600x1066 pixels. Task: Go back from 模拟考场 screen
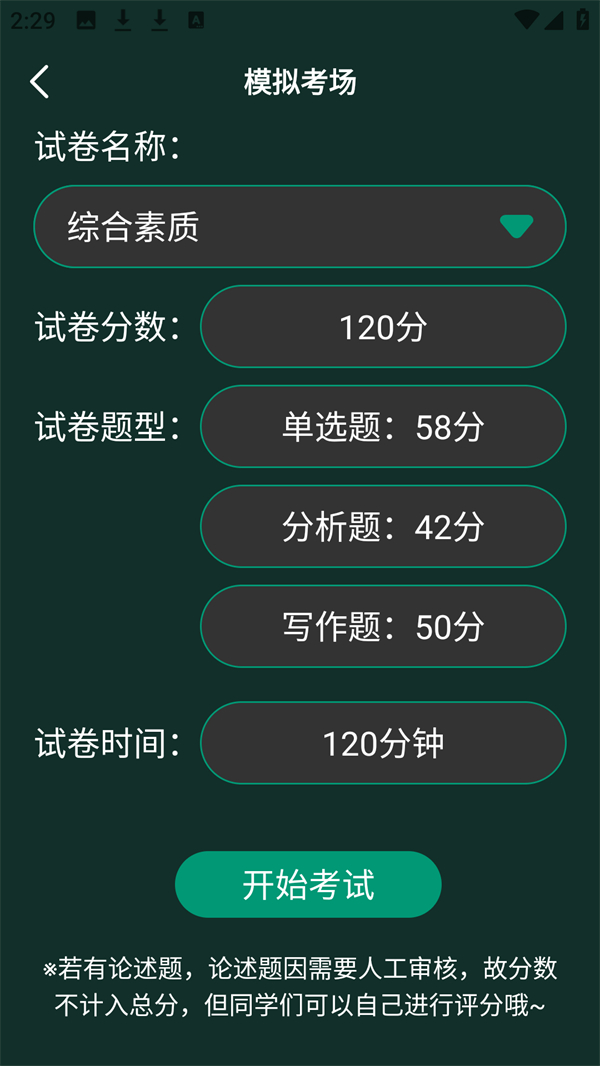pos(40,82)
